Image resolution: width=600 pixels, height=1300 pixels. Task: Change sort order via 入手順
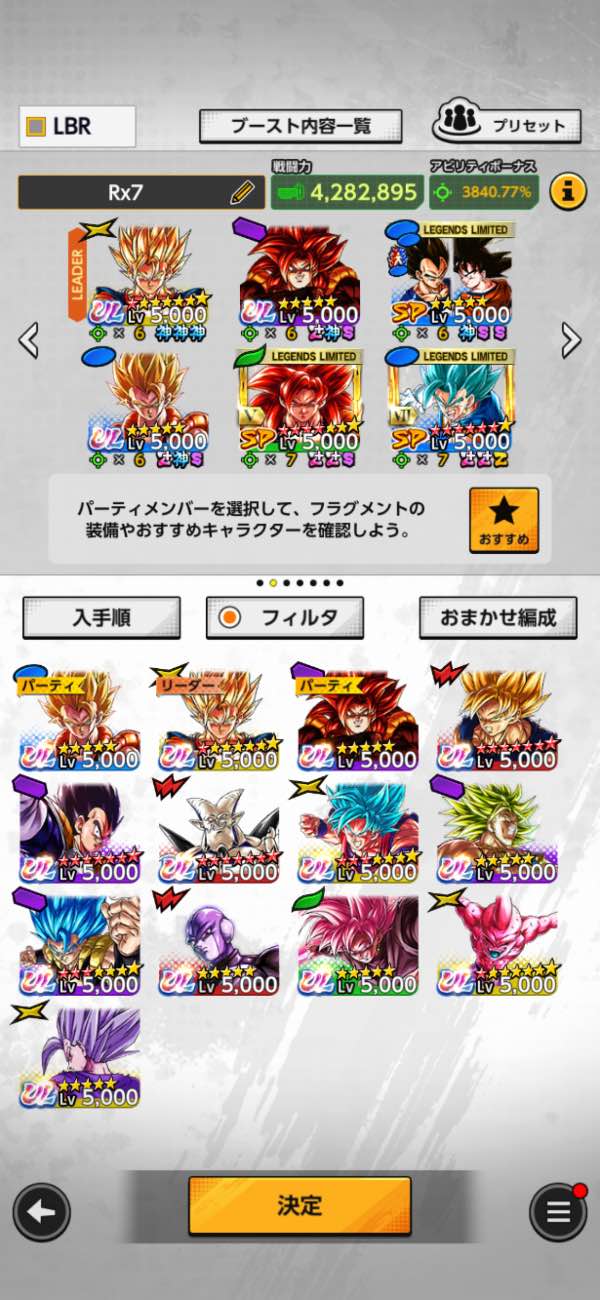(101, 617)
